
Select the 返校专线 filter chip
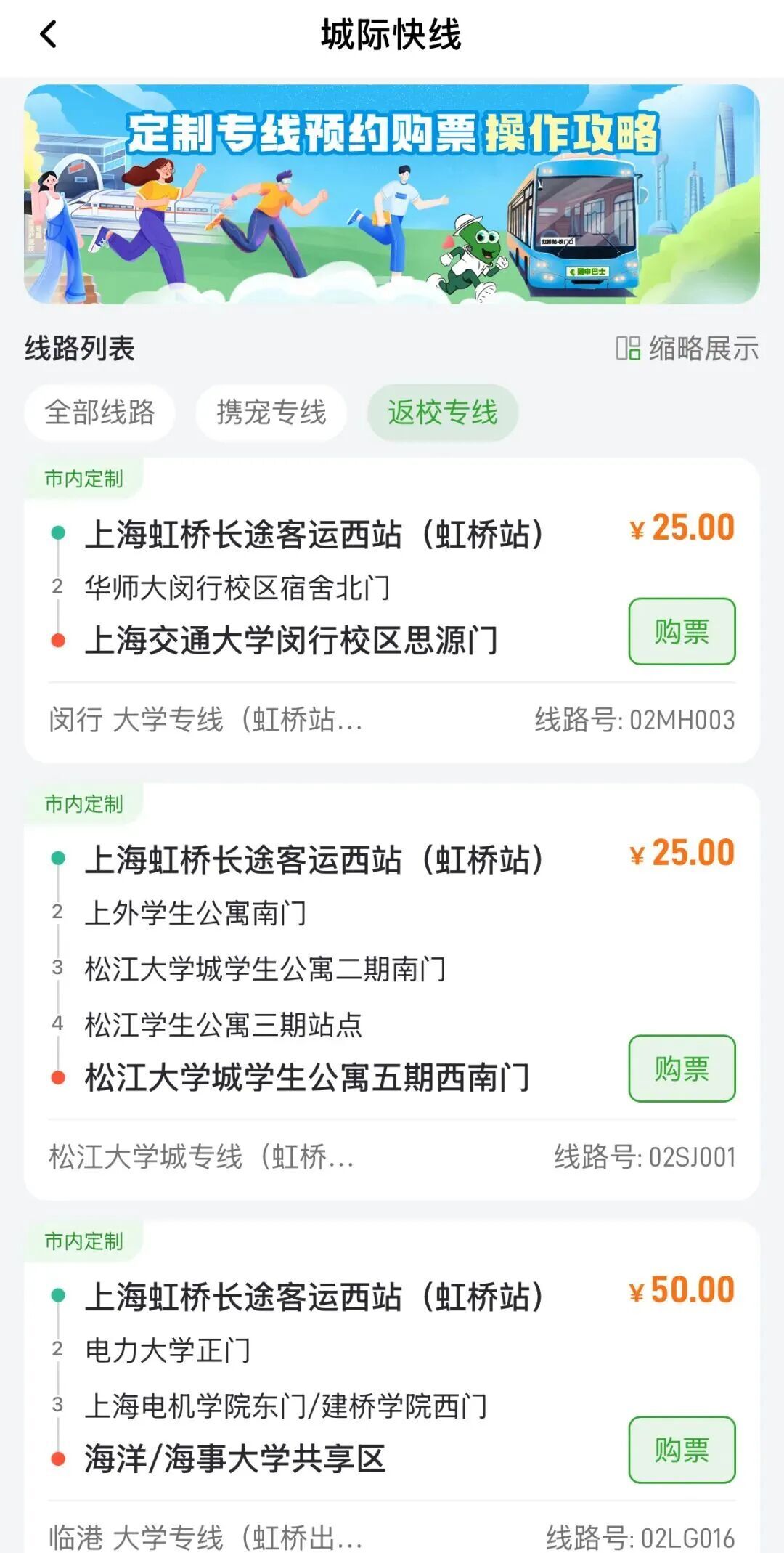coord(442,413)
